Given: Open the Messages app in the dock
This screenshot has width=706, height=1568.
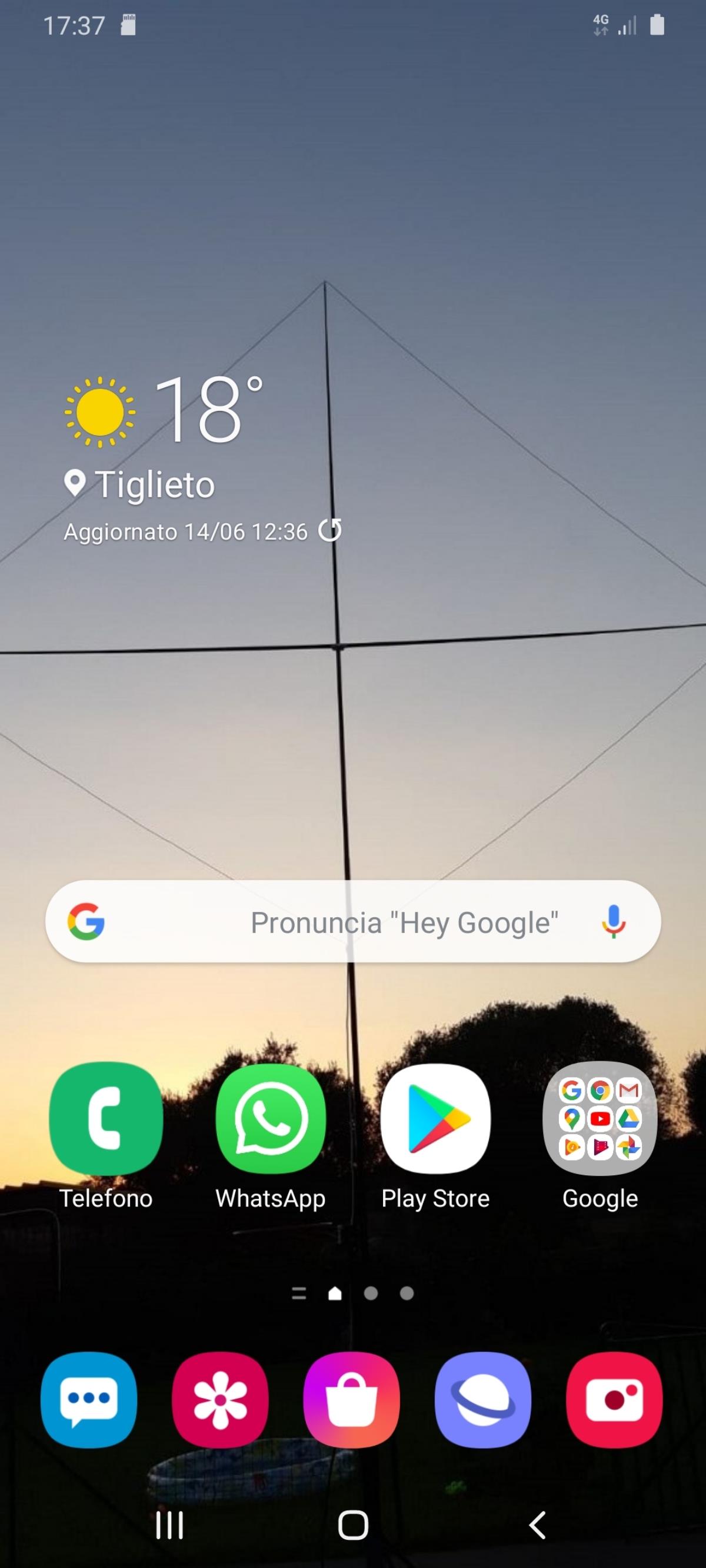Looking at the screenshot, I should [89, 1400].
